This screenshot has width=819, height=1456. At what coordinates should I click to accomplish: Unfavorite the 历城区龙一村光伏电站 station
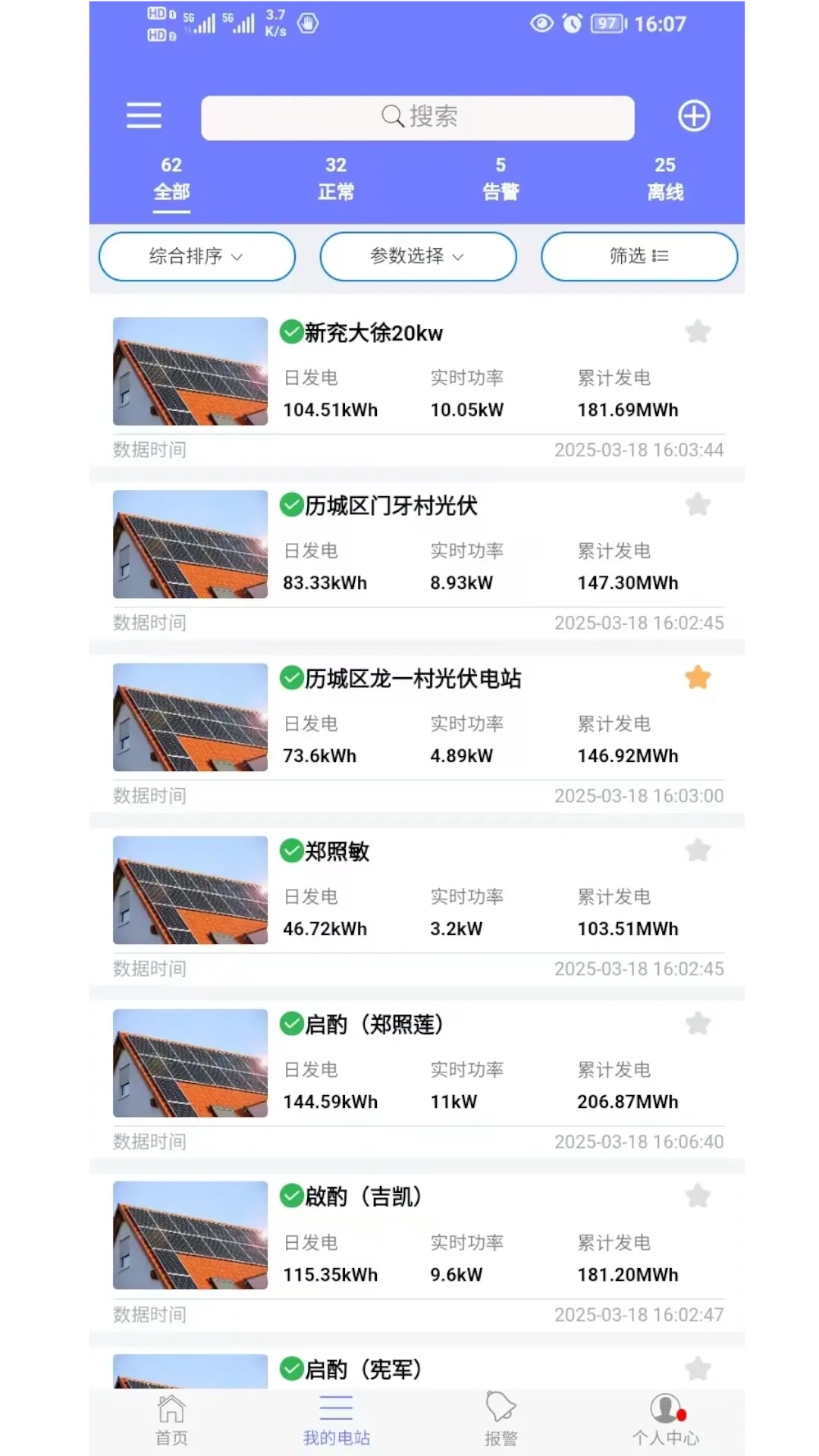click(x=697, y=677)
